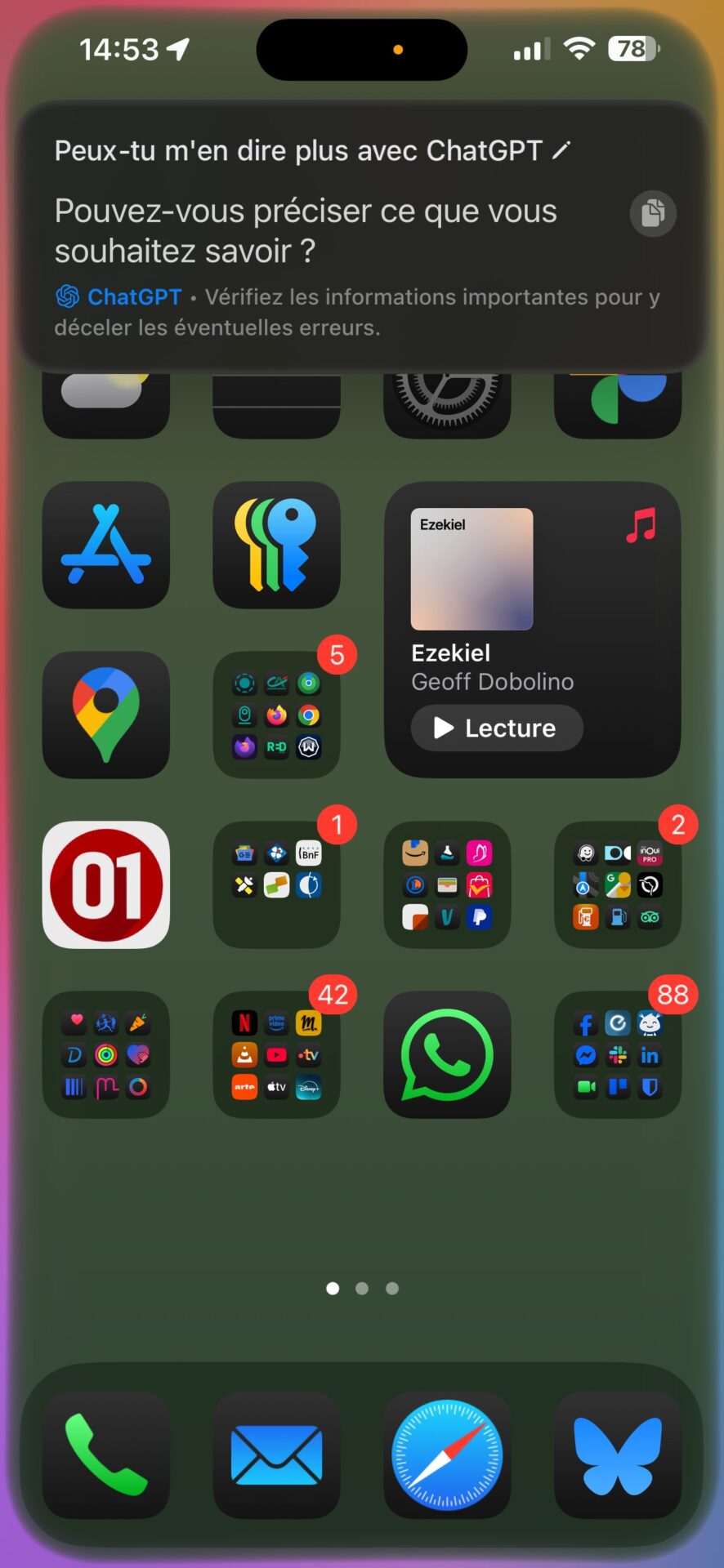The image size is (724, 1568).
Task: Open the shopping folder containing Amazon
Action: (x=447, y=884)
